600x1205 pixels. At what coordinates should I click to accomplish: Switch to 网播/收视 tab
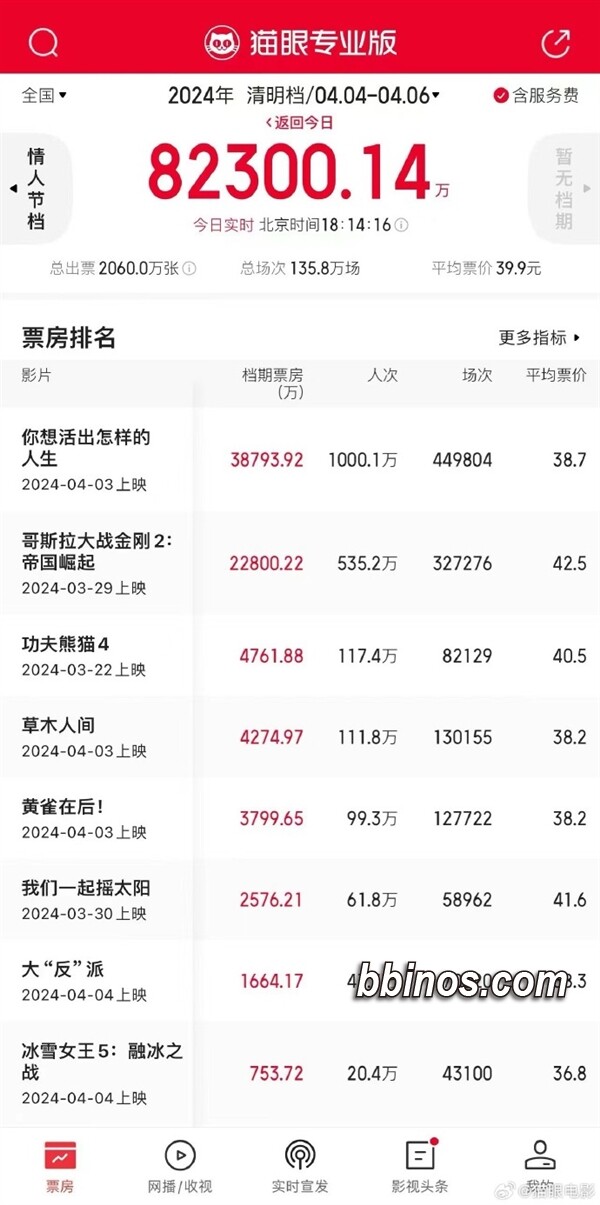[180, 1167]
